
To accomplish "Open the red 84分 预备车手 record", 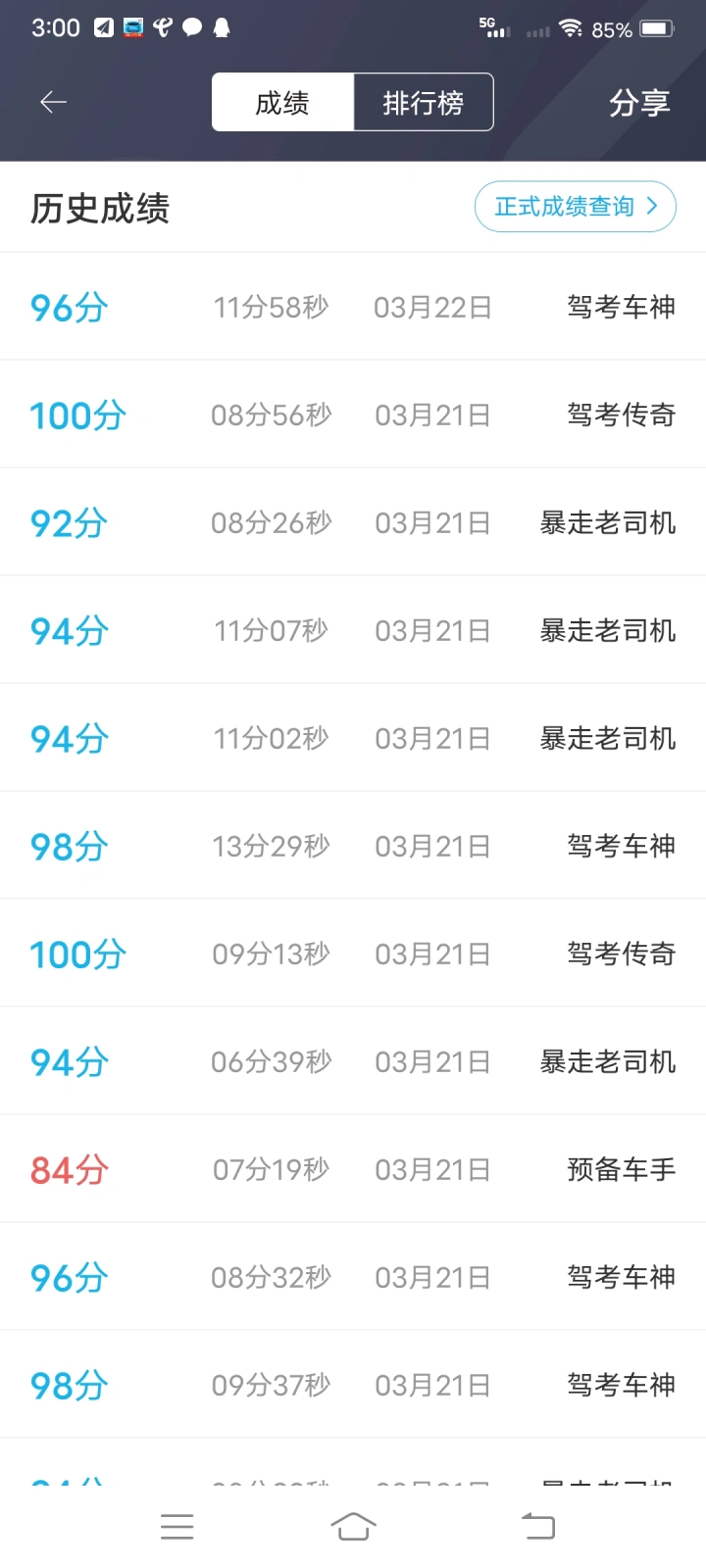I will click(x=353, y=1169).
